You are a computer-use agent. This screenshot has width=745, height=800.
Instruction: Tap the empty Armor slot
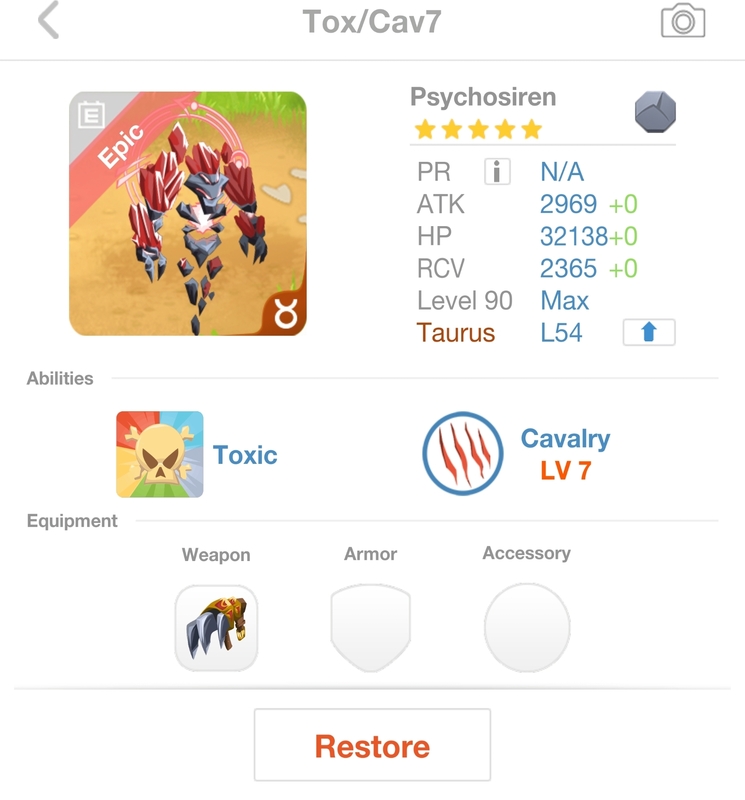pos(371,628)
